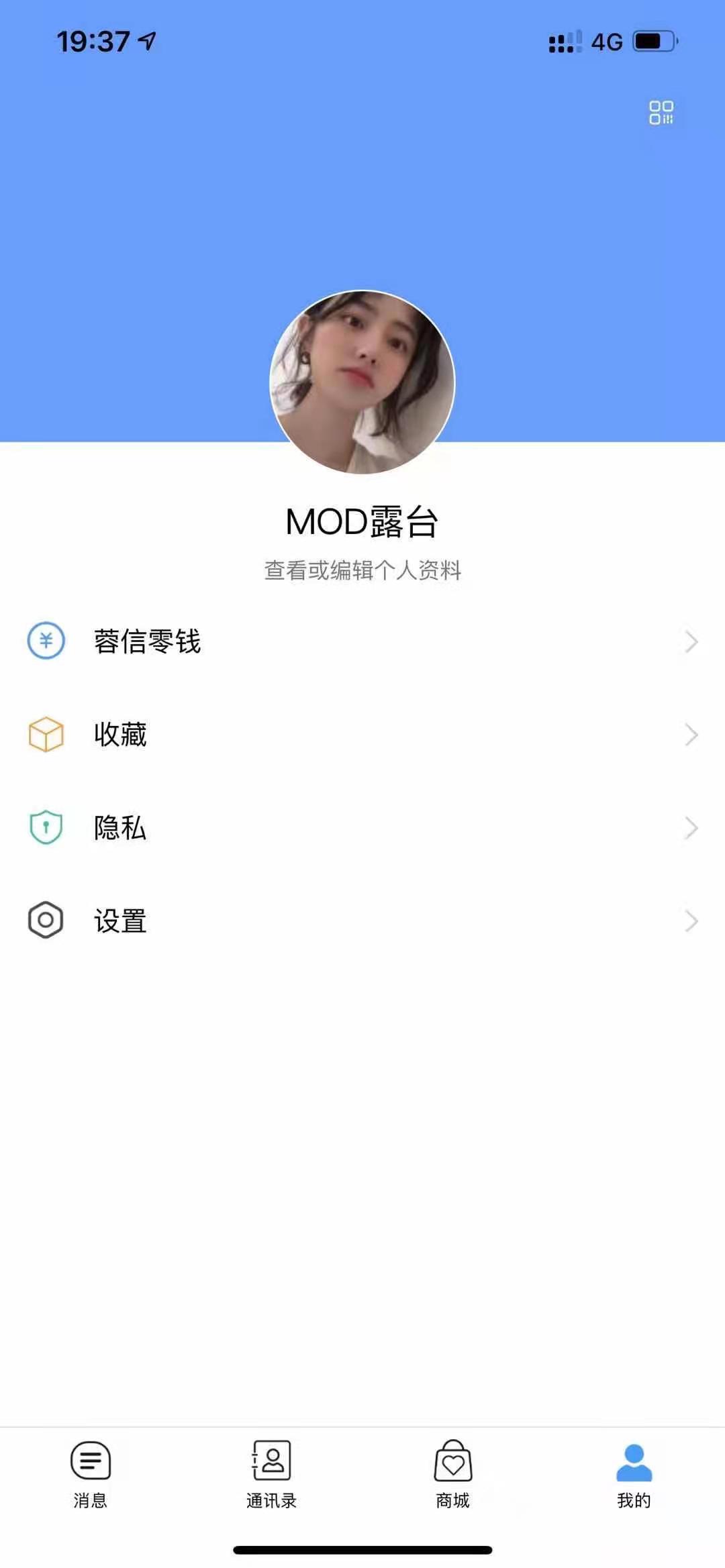Screen dimensions: 725x1568
Task: Tap the 蓉信零钱 wallet icon
Action: click(45, 641)
